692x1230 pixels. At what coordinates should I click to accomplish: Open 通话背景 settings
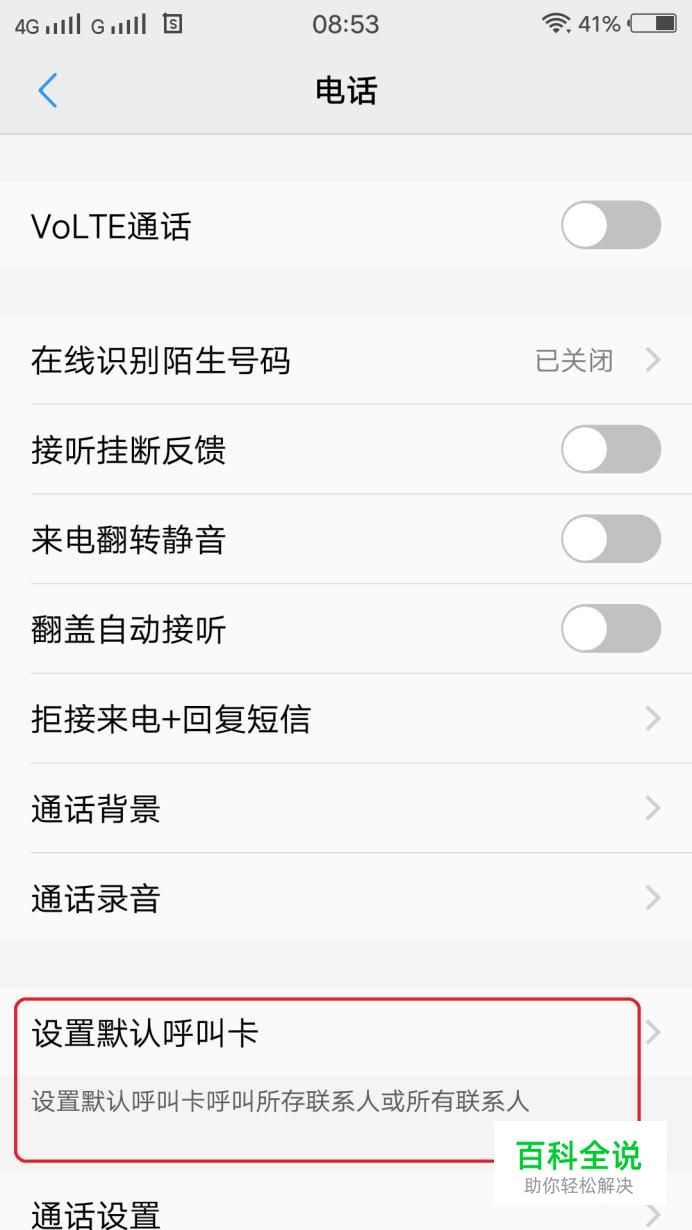tap(345, 808)
